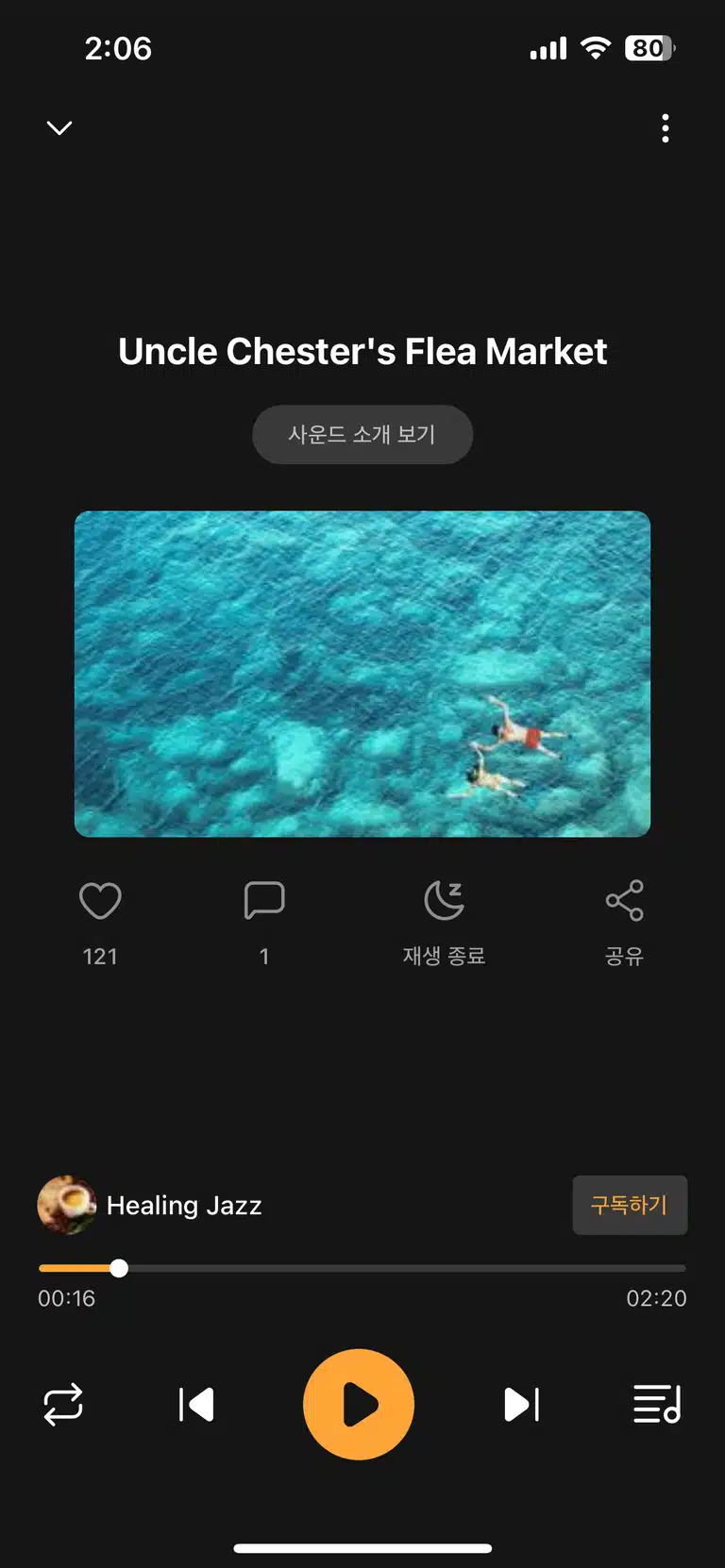Subscribe with the 구독하기 button

pyautogui.click(x=630, y=1205)
